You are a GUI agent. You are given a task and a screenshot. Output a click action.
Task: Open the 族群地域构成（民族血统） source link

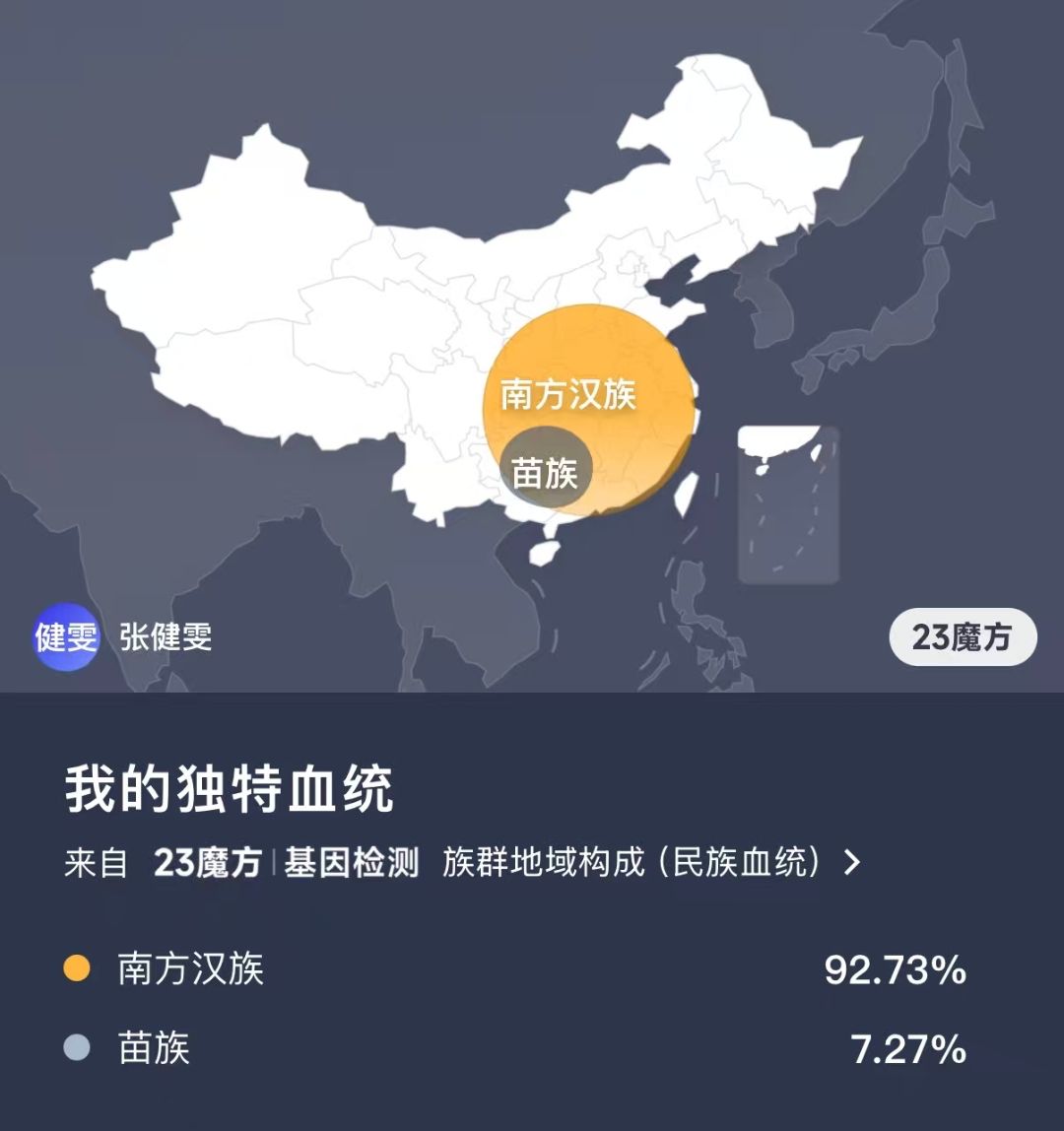[x=650, y=863]
